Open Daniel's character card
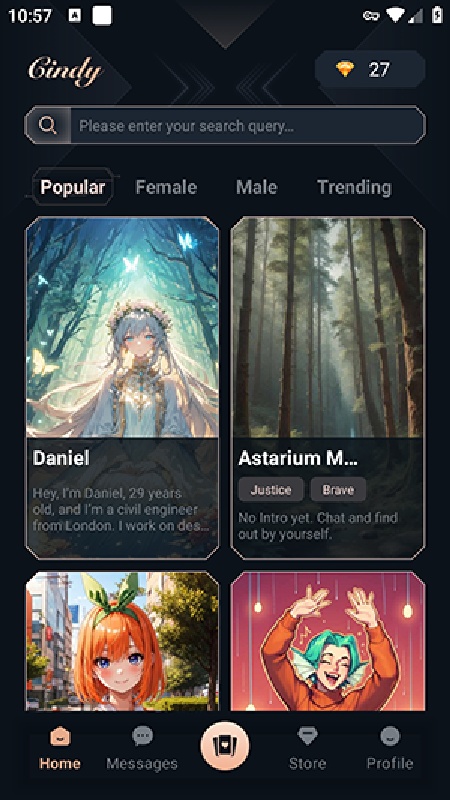 tap(122, 388)
